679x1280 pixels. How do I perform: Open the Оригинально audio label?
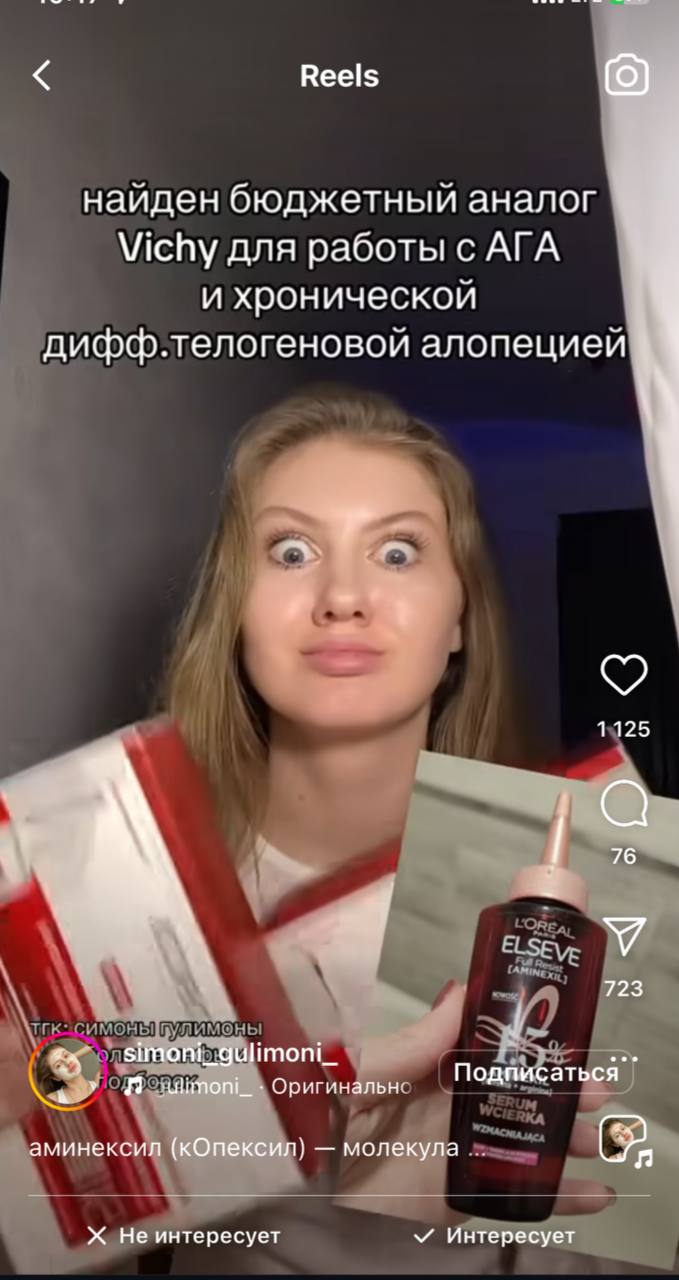pos(341,1087)
